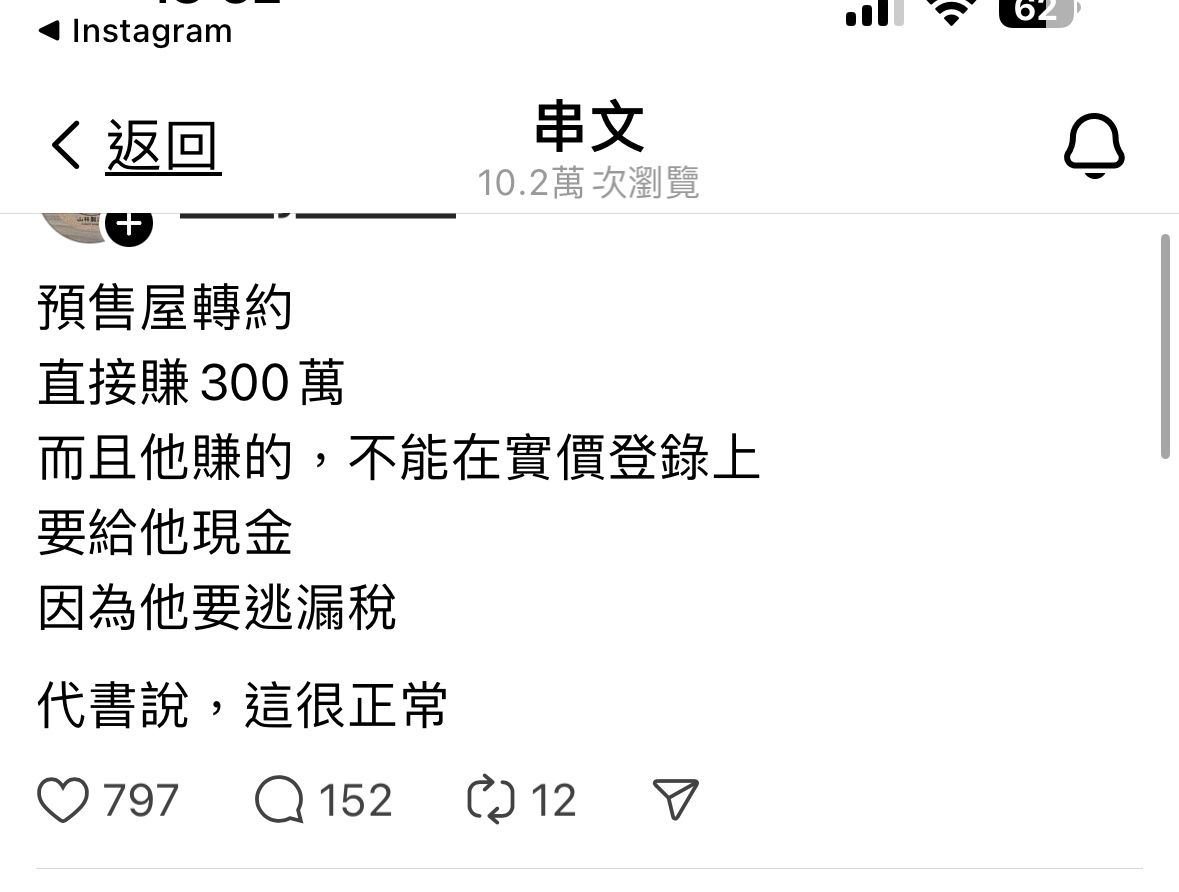Follow the author via the plus badge
The image size is (1179, 892).
[130, 226]
